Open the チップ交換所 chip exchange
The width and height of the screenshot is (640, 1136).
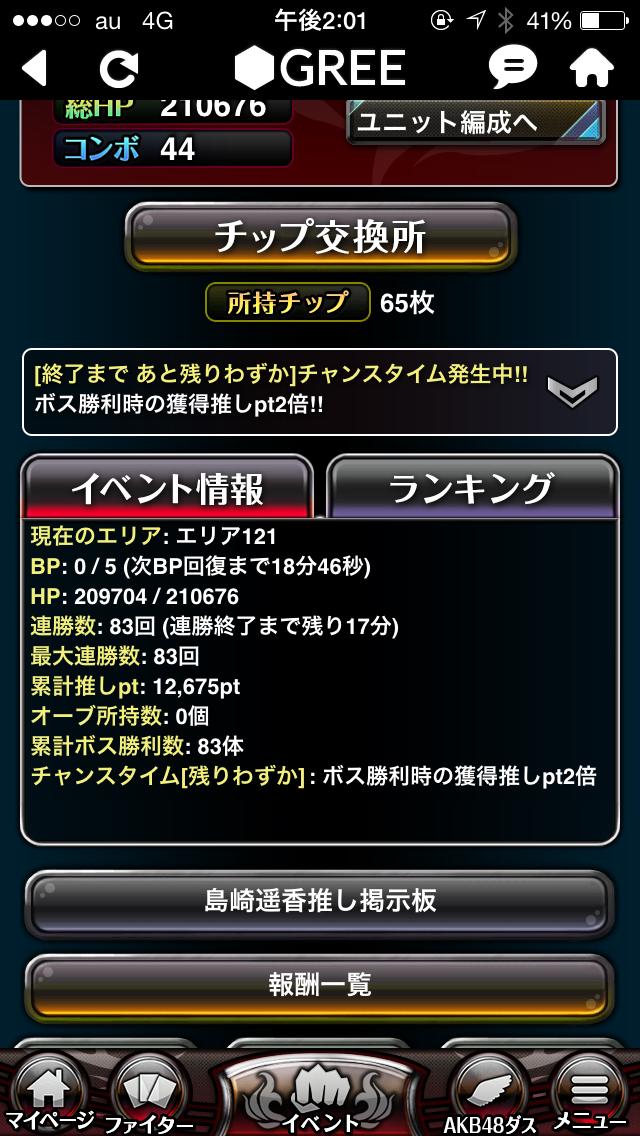(320, 237)
